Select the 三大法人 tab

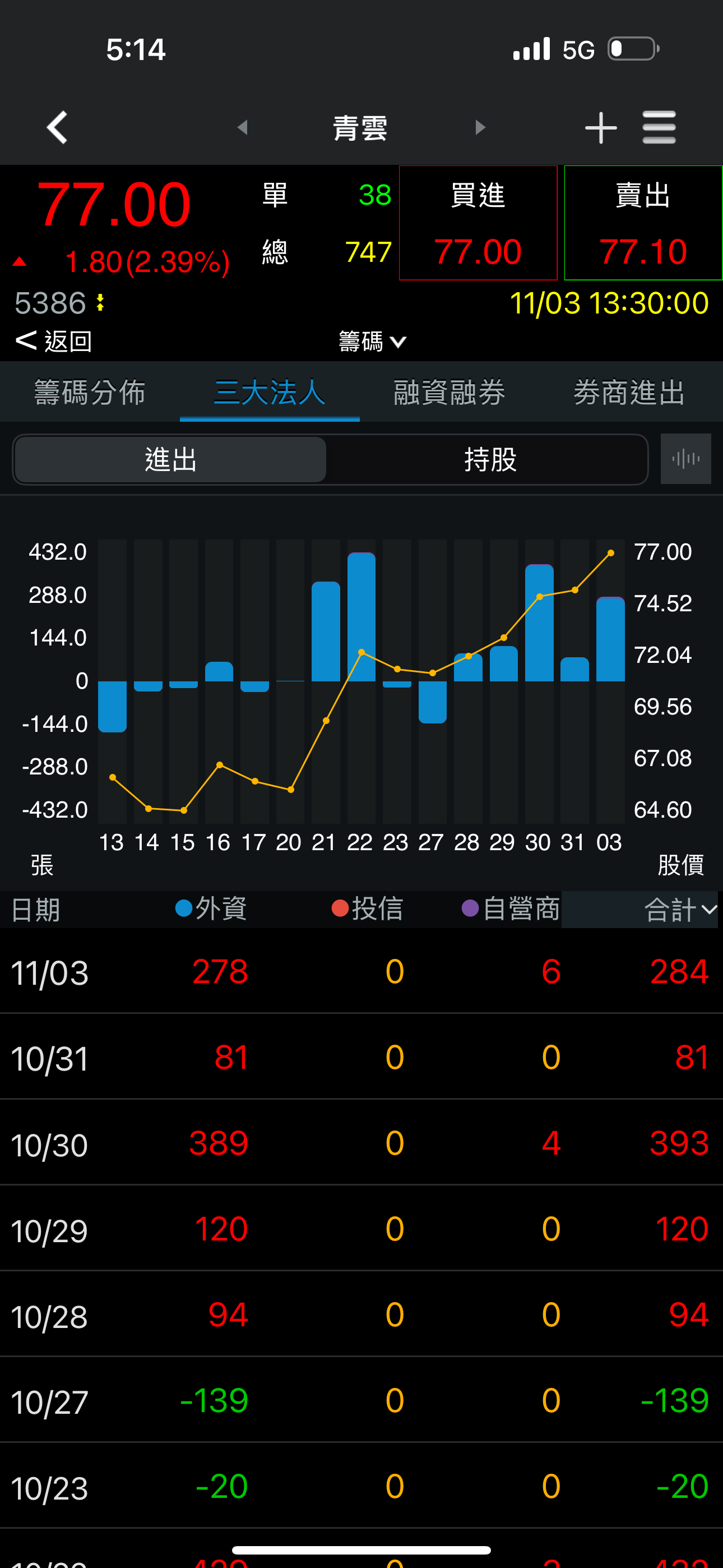(270, 393)
